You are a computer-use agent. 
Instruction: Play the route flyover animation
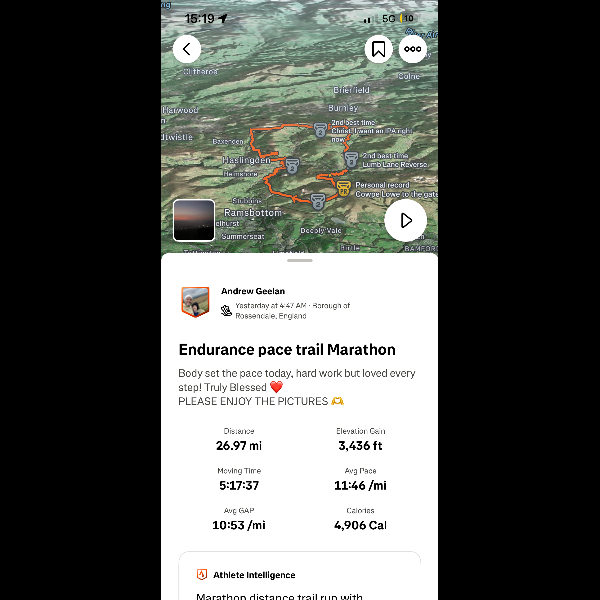[405, 220]
